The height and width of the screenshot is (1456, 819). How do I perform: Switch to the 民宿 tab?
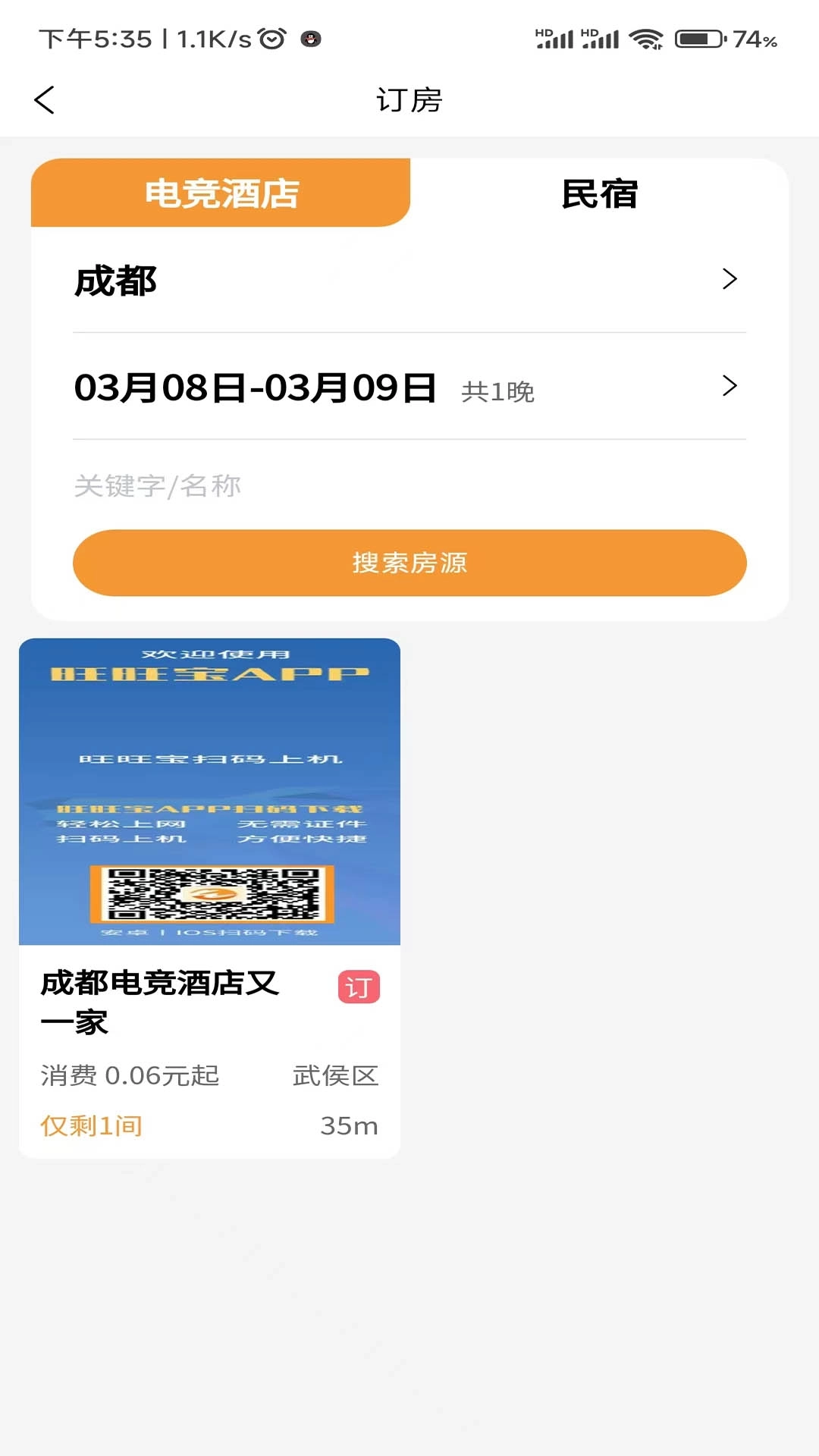click(600, 193)
